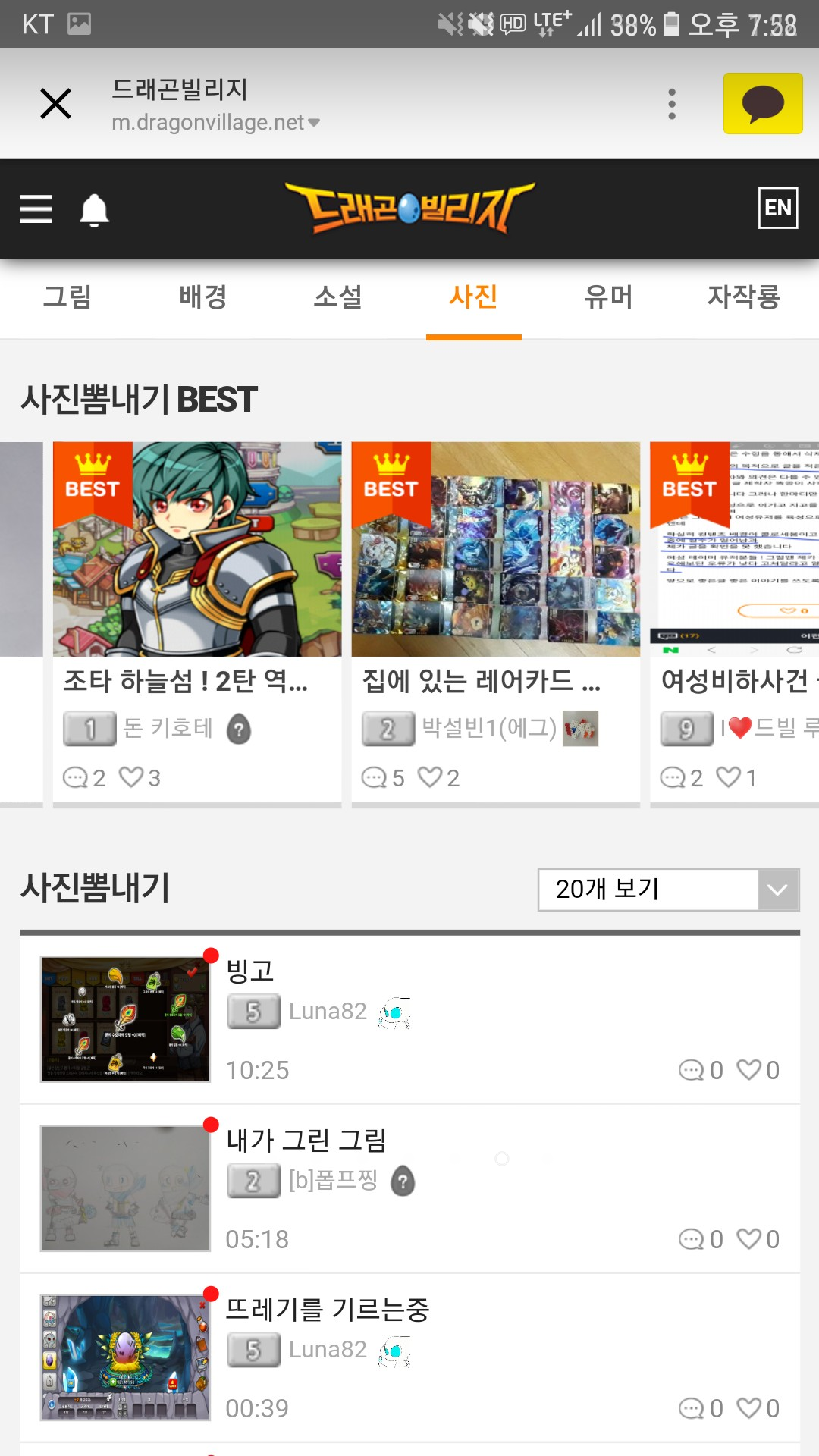Share the page via KakaoTalk button

(x=762, y=104)
